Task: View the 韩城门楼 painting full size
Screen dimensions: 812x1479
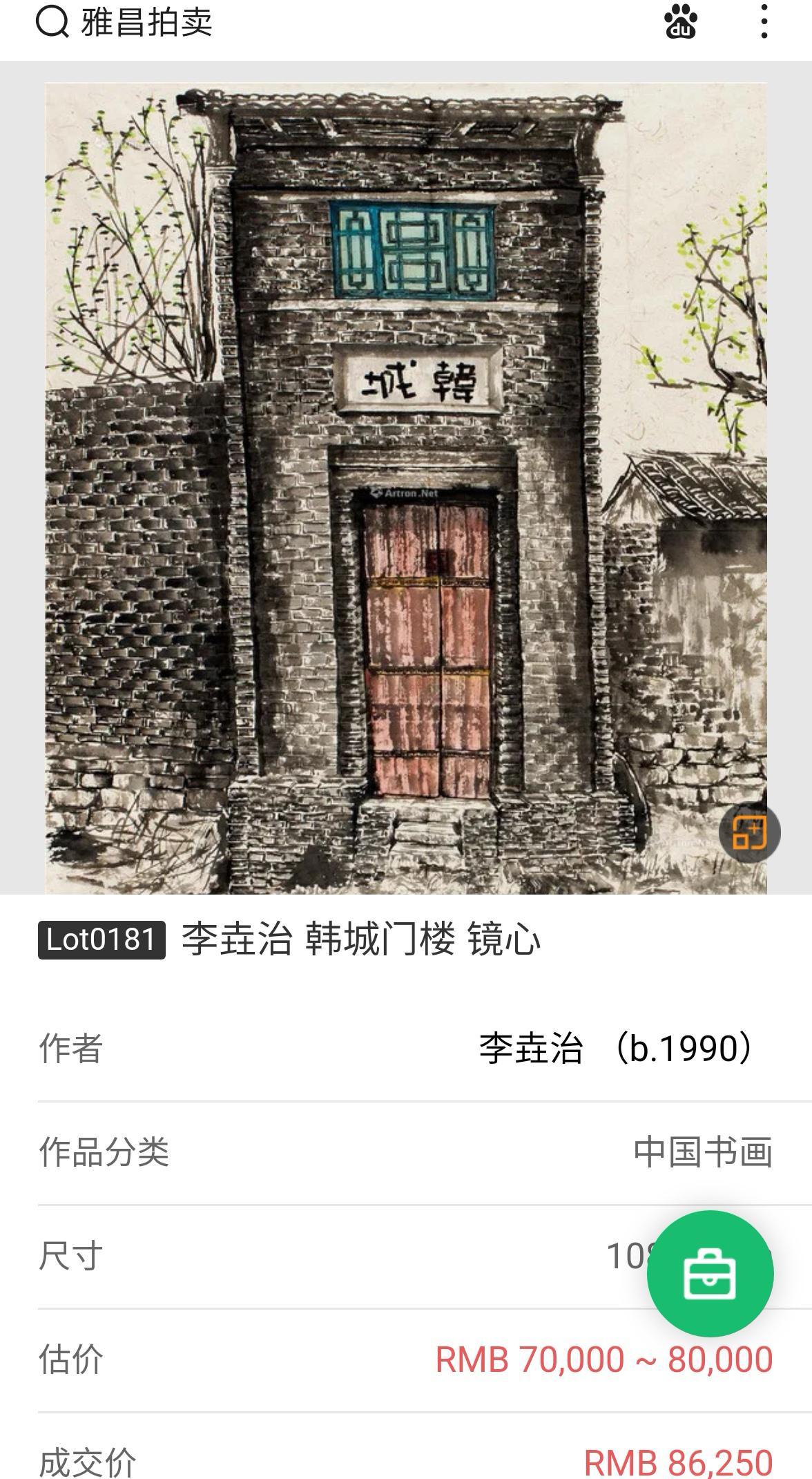Action: click(x=406, y=484)
